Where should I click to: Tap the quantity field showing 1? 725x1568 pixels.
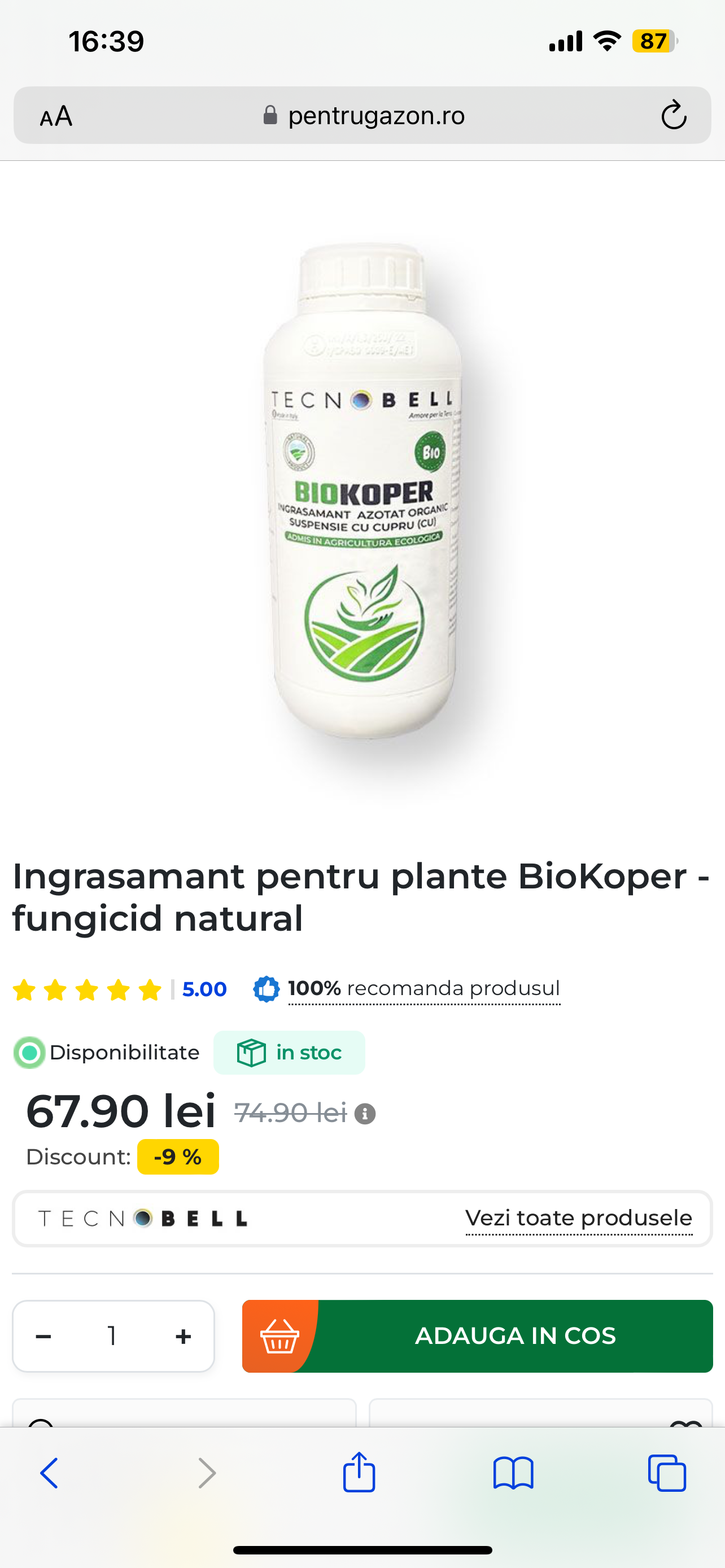112,1336
